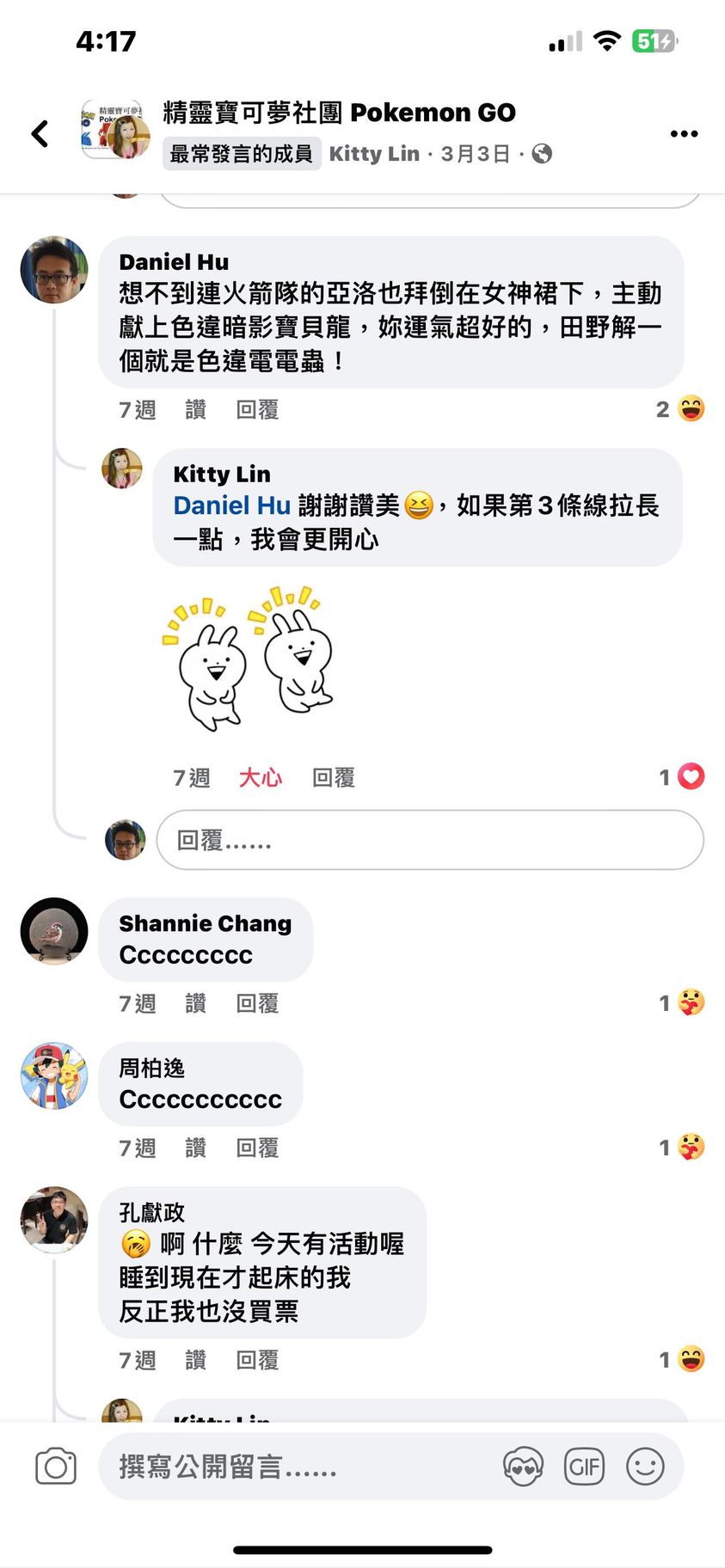Open the camera to attach a photo
The image size is (725, 1568).
tap(56, 1467)
